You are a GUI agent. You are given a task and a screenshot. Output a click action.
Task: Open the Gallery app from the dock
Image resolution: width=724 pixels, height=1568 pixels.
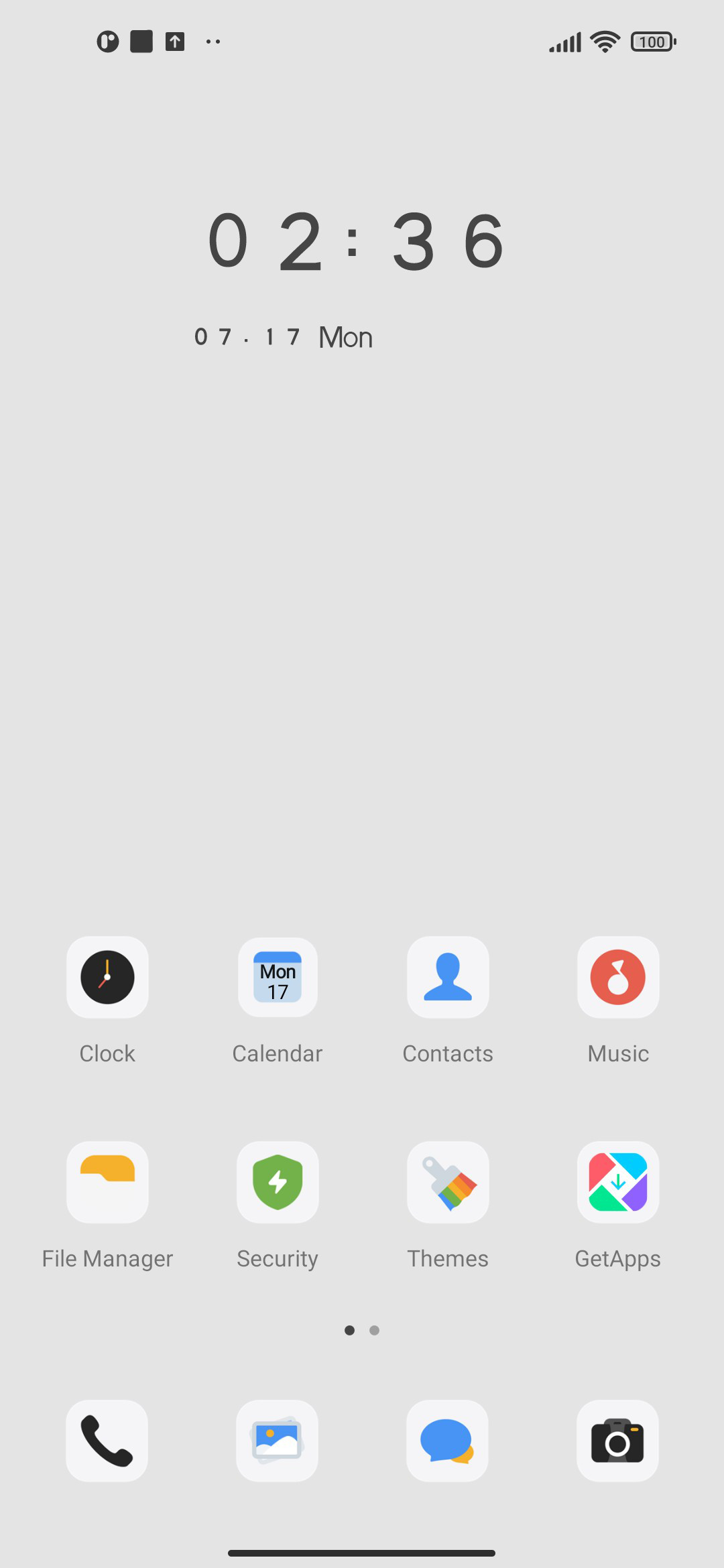[x=277, y=1441]
